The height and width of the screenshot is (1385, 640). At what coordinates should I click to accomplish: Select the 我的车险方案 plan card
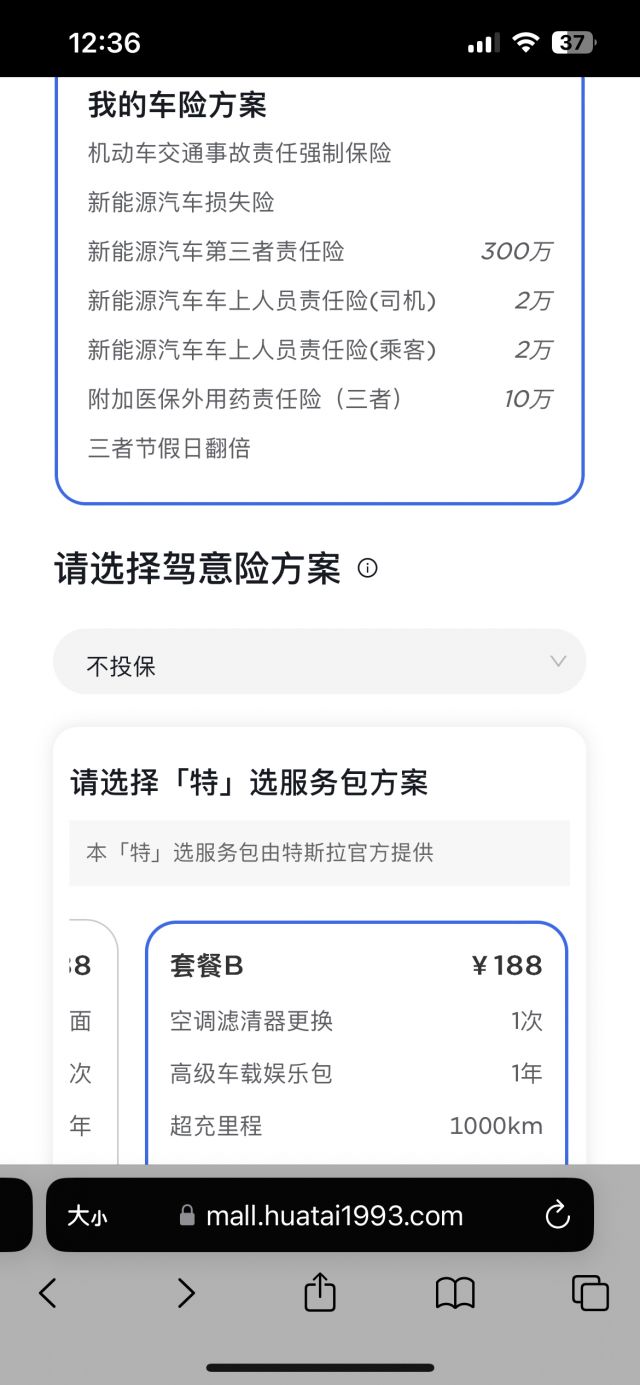[x=319, y=290]
